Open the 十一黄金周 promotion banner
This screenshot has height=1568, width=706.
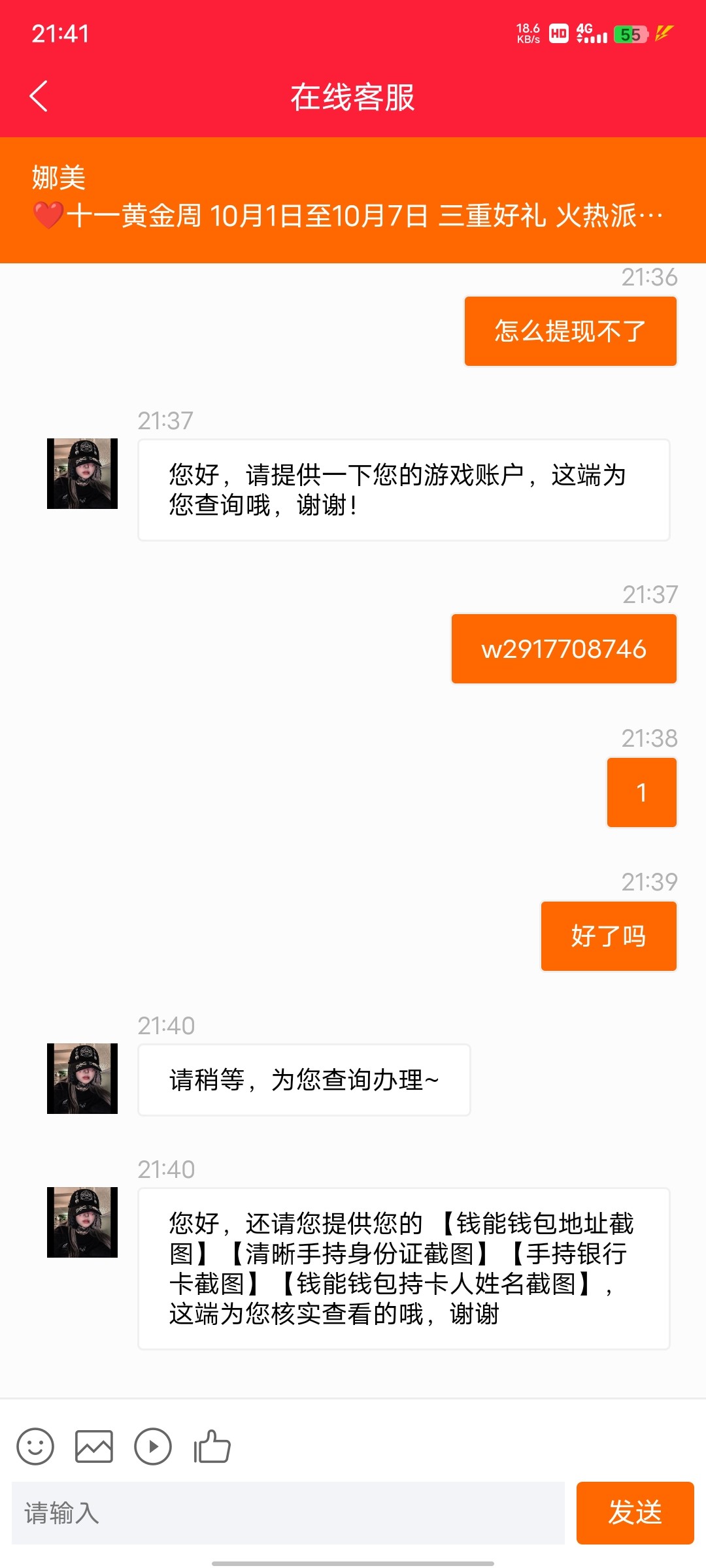point(353,214)
